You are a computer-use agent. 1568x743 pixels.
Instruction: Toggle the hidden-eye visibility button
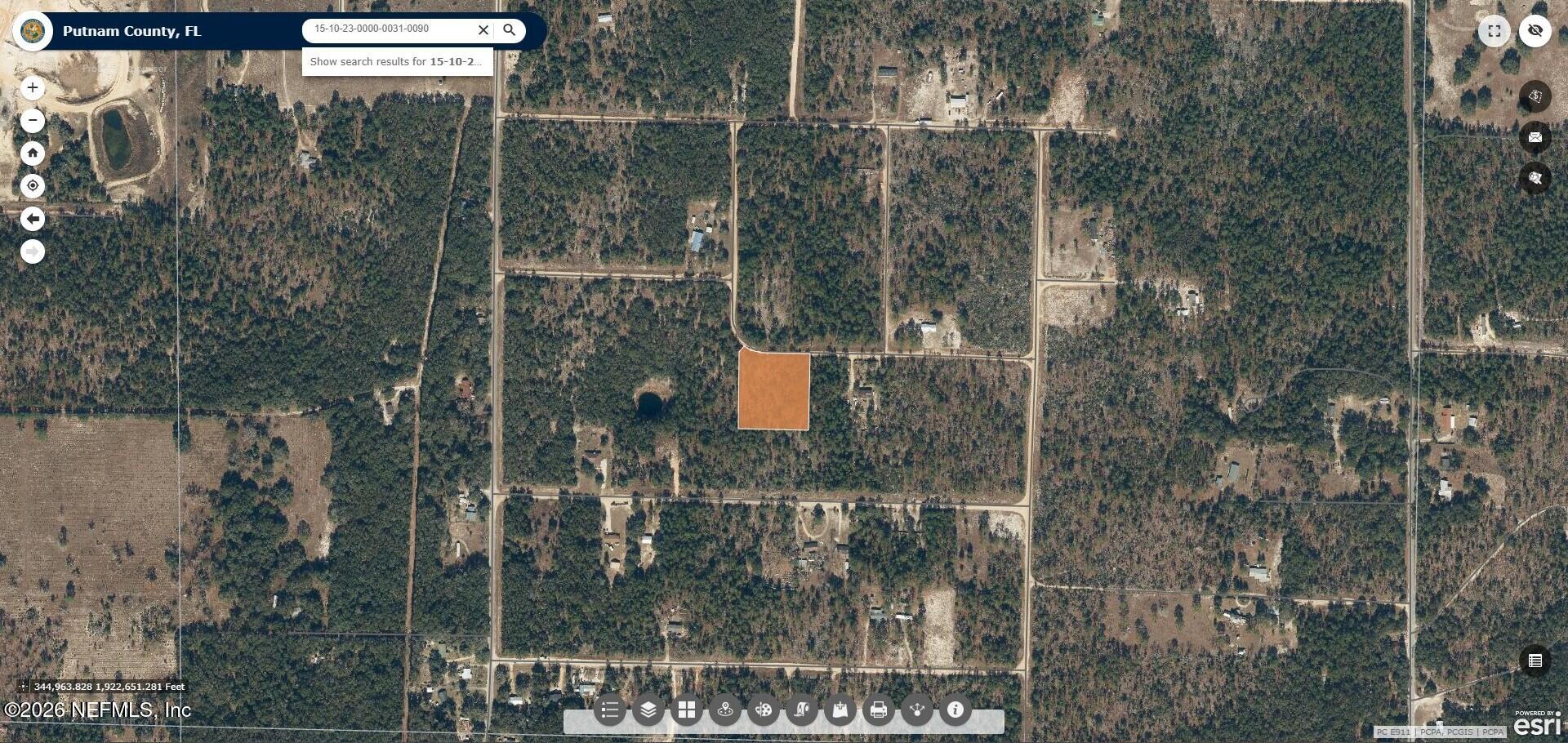pos(1535,31)
